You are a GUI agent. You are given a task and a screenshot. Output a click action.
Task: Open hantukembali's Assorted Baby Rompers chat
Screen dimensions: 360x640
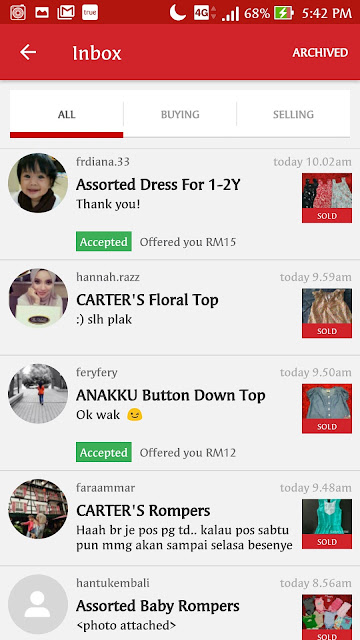click(180, 603)
